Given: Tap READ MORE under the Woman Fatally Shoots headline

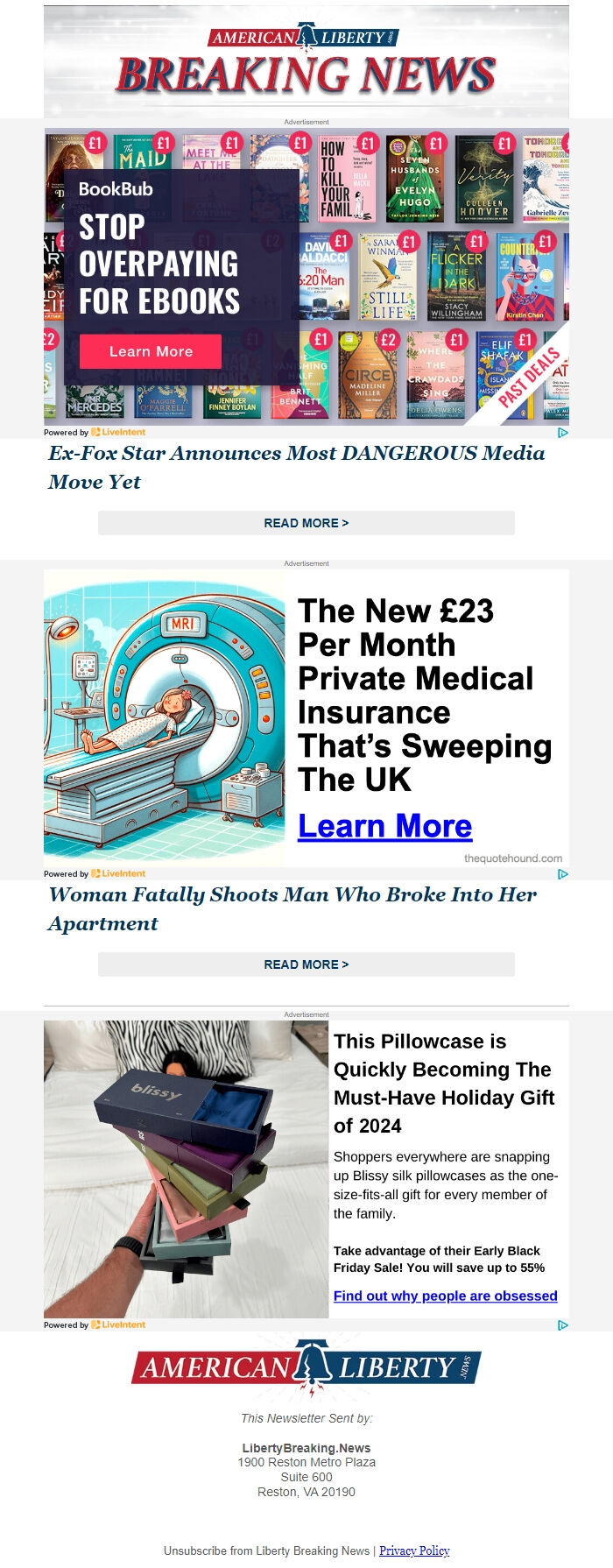Looking at the screenshot, I should (x=306, y=964).
